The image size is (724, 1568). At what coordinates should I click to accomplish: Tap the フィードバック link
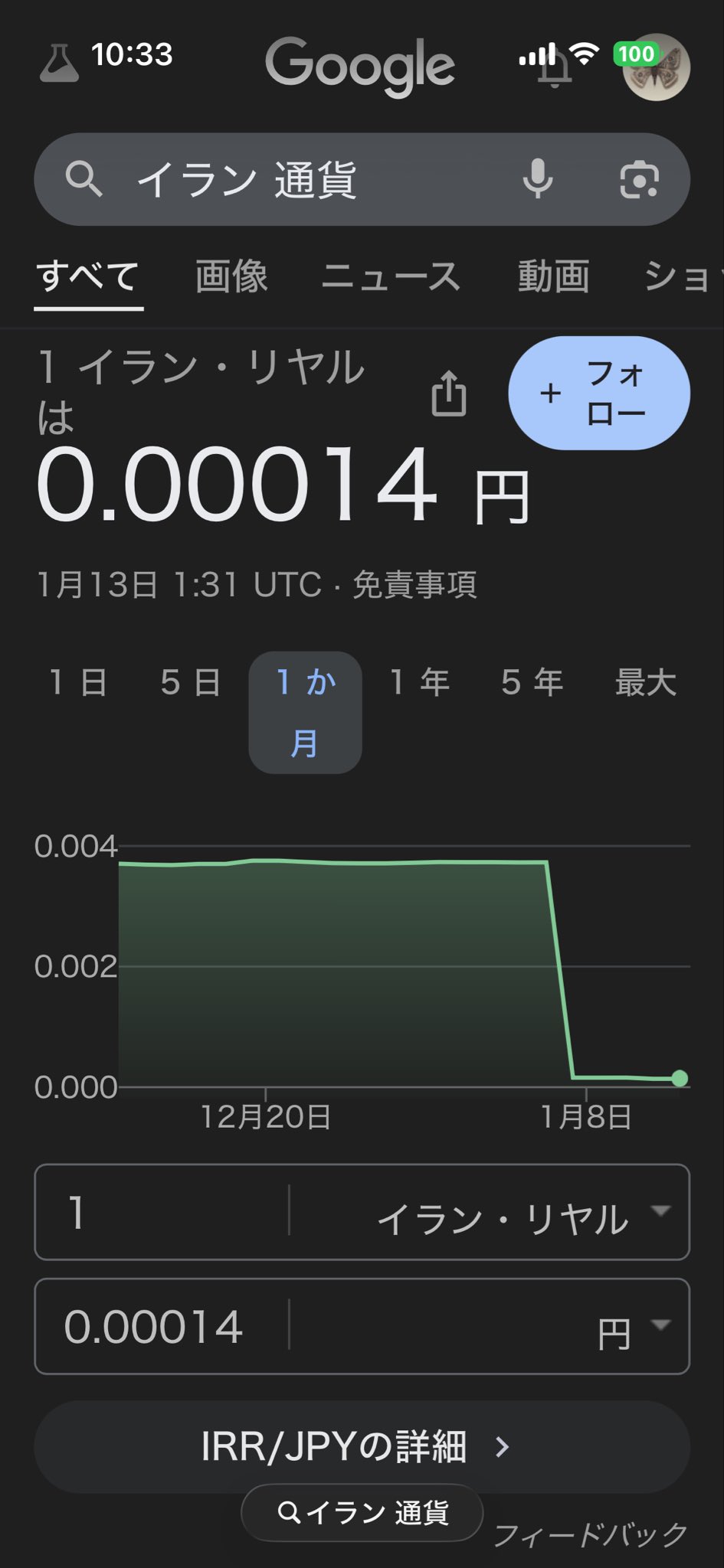point(590,1534)
